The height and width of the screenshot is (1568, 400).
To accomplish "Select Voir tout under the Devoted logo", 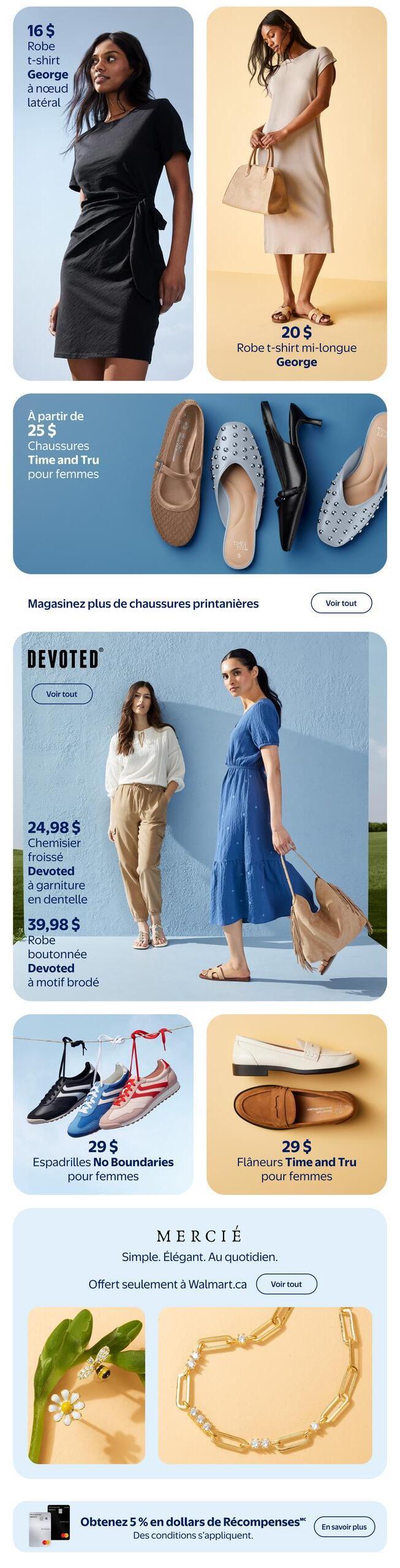I will pyautogui.click(x=62, y=694).
